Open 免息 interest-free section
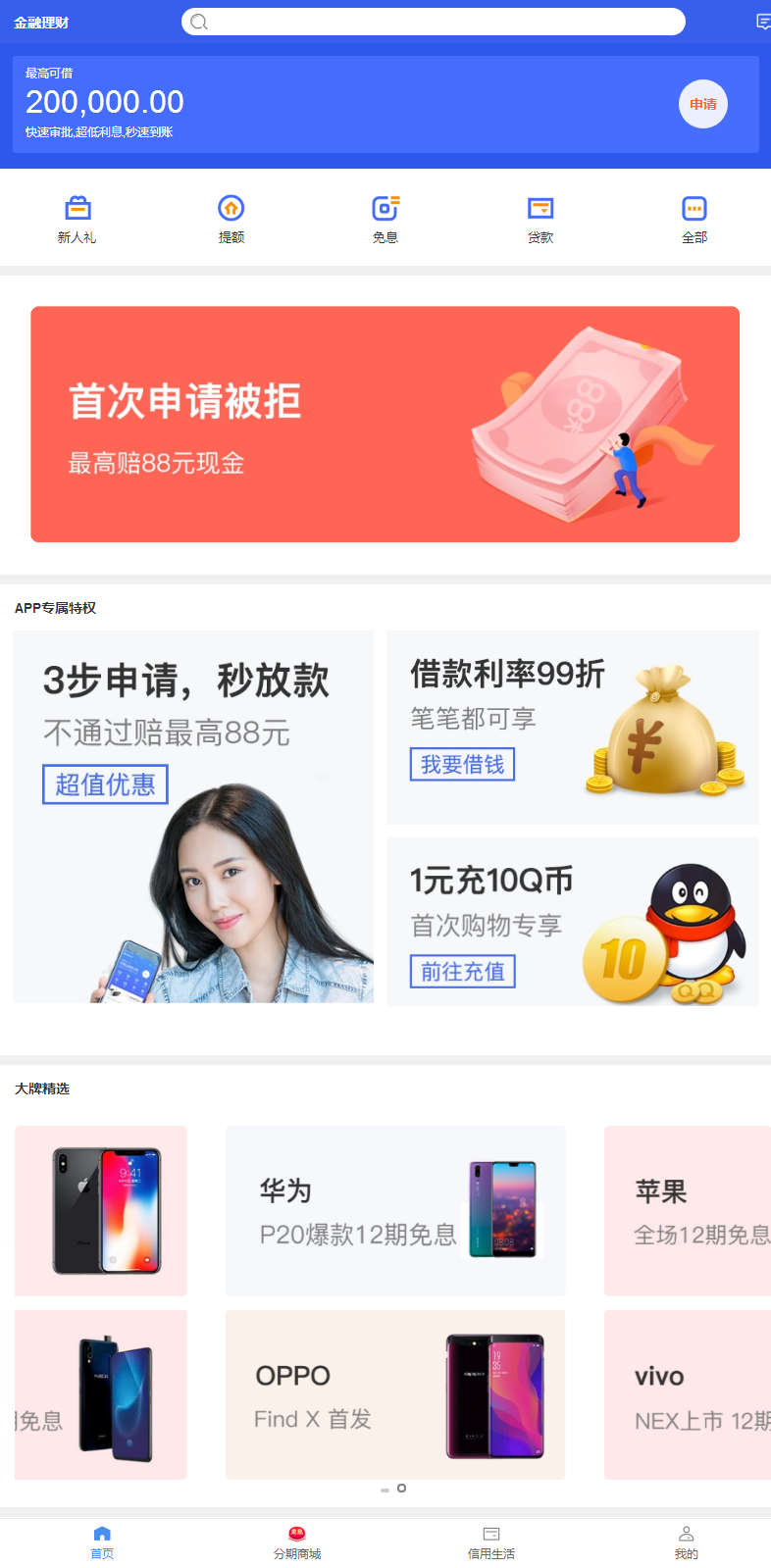The height and width of the screenshot is (1568, 771). click(385, 219)
